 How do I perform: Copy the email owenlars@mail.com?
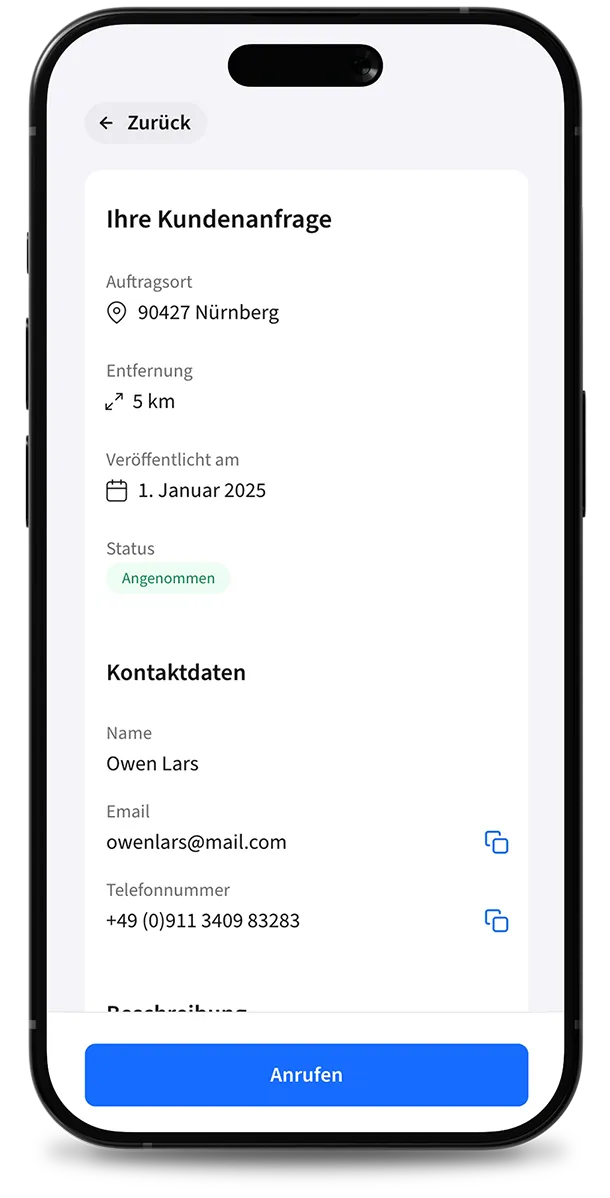[x=496, y=842]
